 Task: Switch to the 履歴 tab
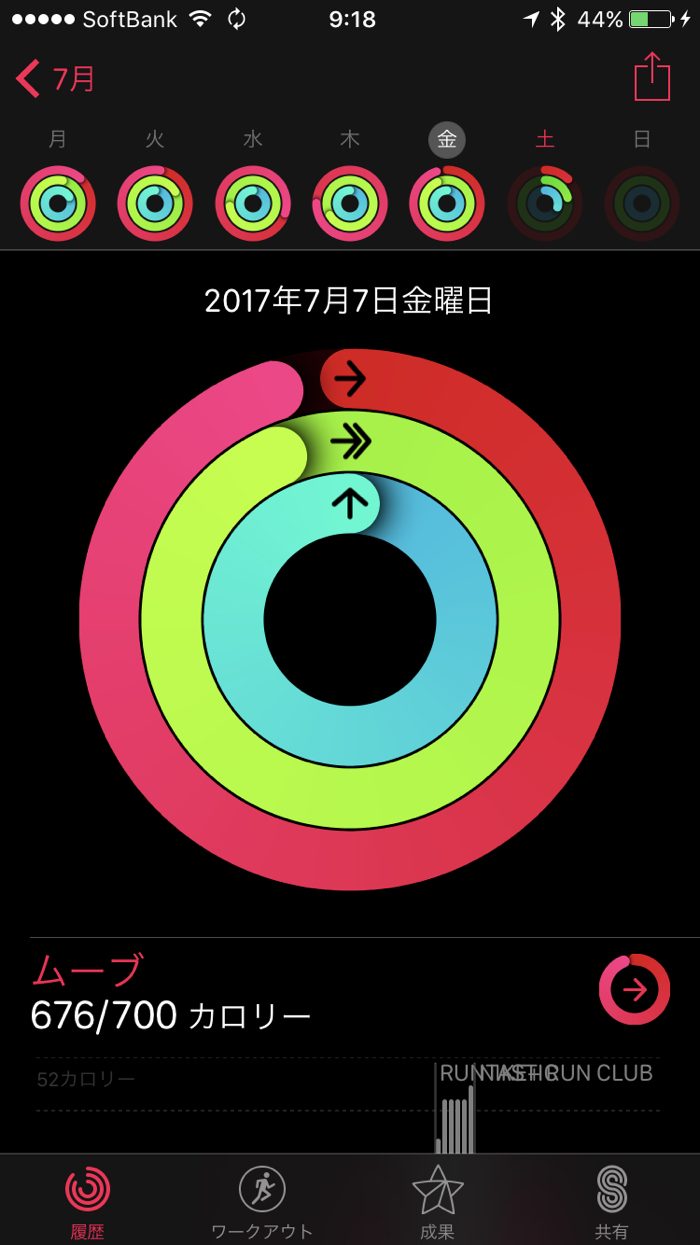click(88, 1201)
